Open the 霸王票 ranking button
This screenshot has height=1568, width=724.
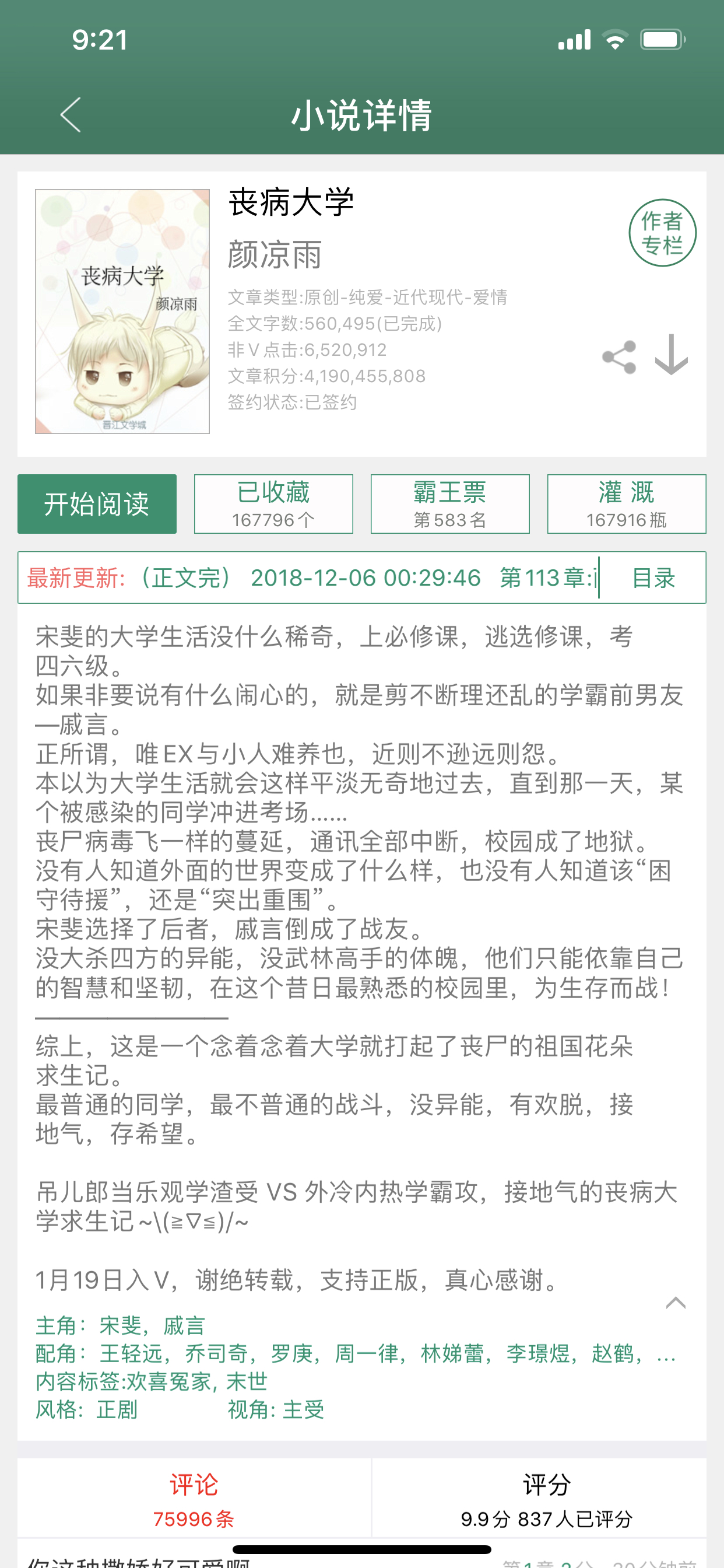(449, 504)
